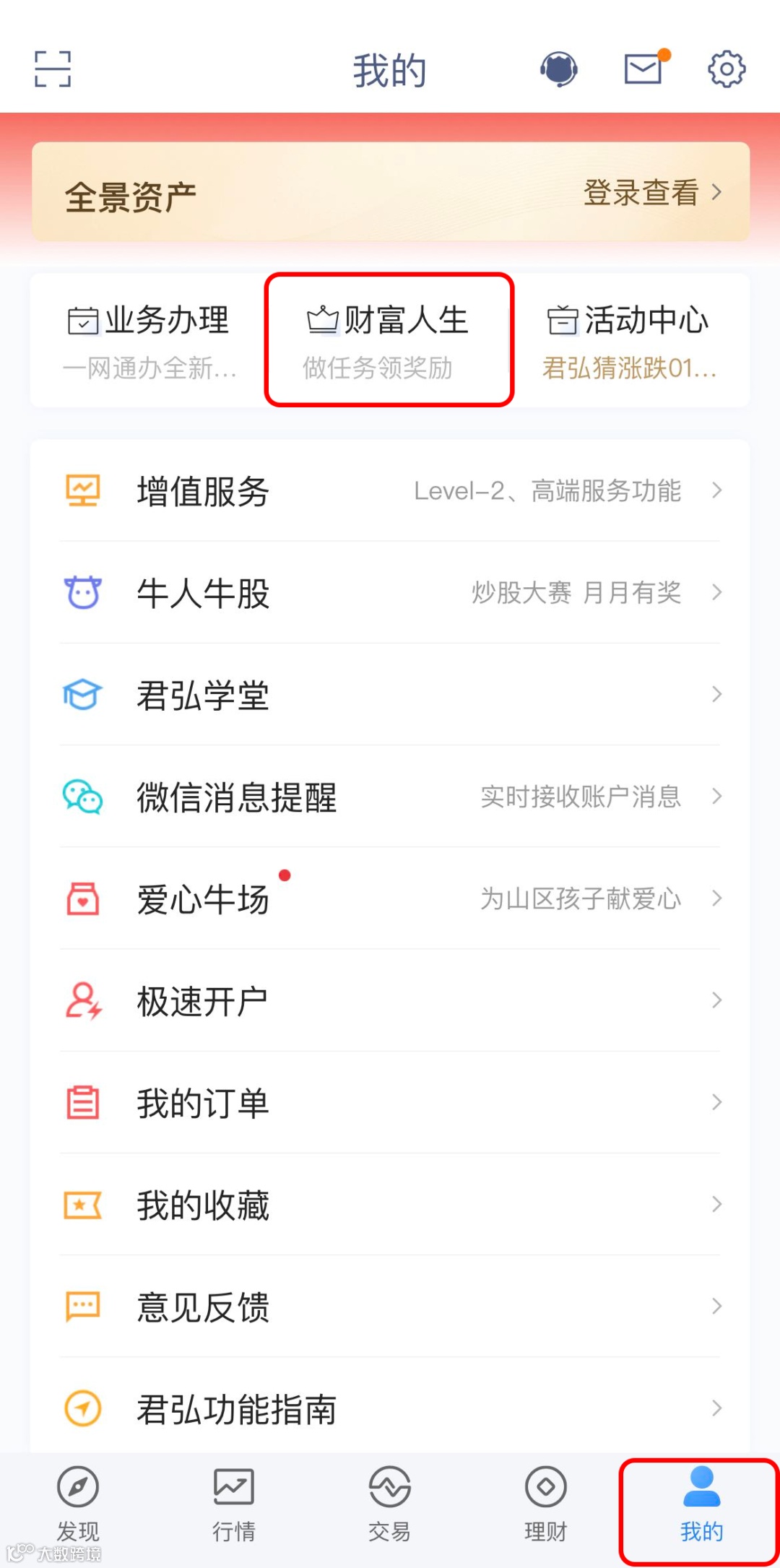Switch to the 行情 tab
The image size is (780, 1568).
[234, 1504]
